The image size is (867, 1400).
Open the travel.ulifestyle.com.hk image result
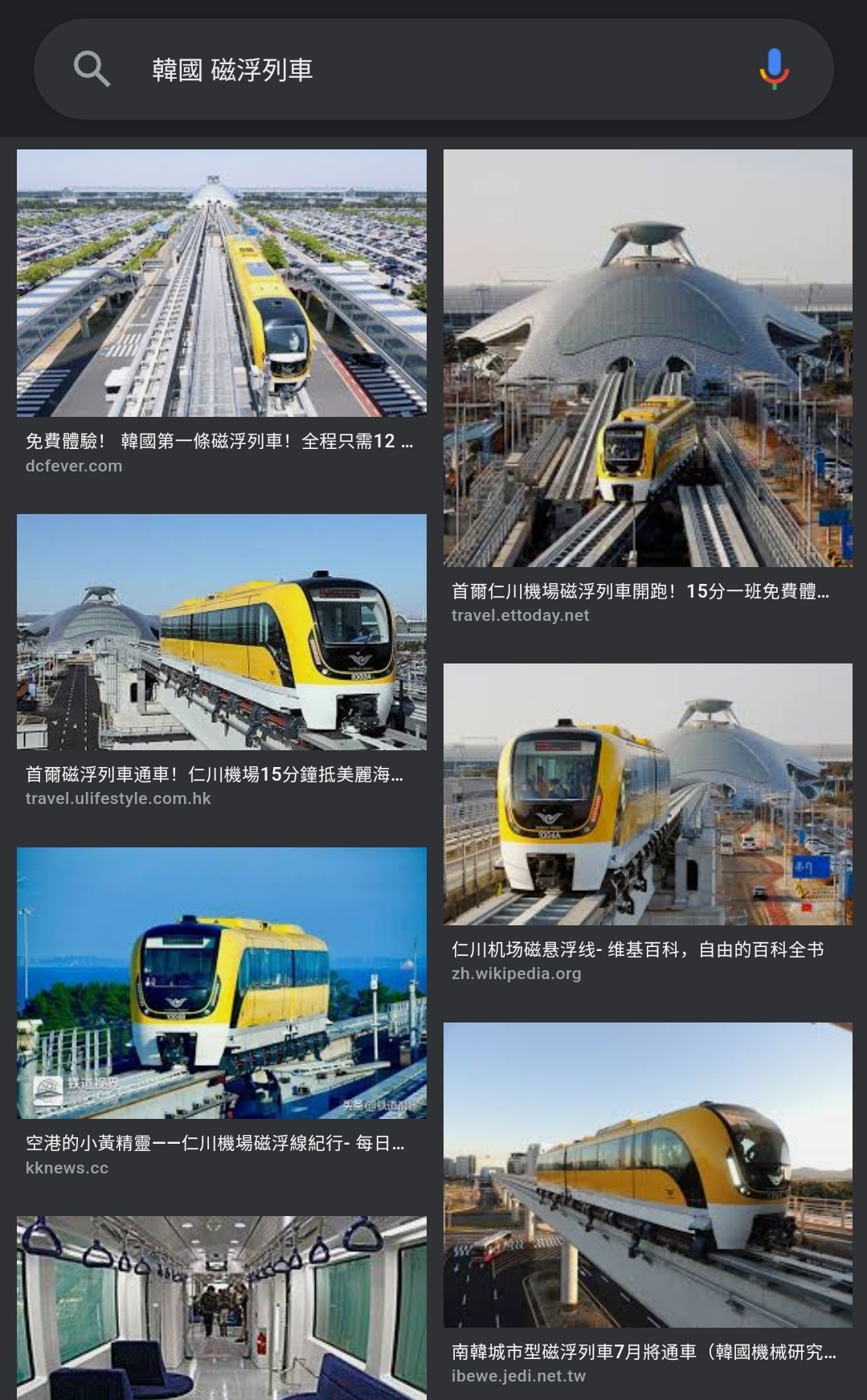pyautogui.click(x=222, y=632)
